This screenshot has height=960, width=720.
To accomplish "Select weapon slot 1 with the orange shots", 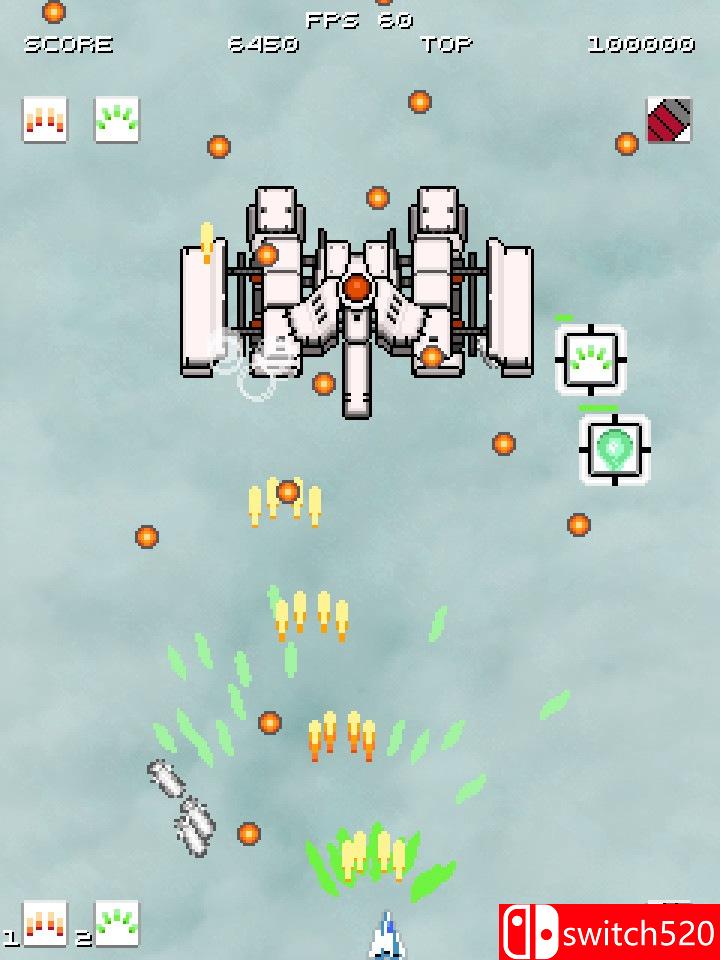I will click(x=44, y=924).
